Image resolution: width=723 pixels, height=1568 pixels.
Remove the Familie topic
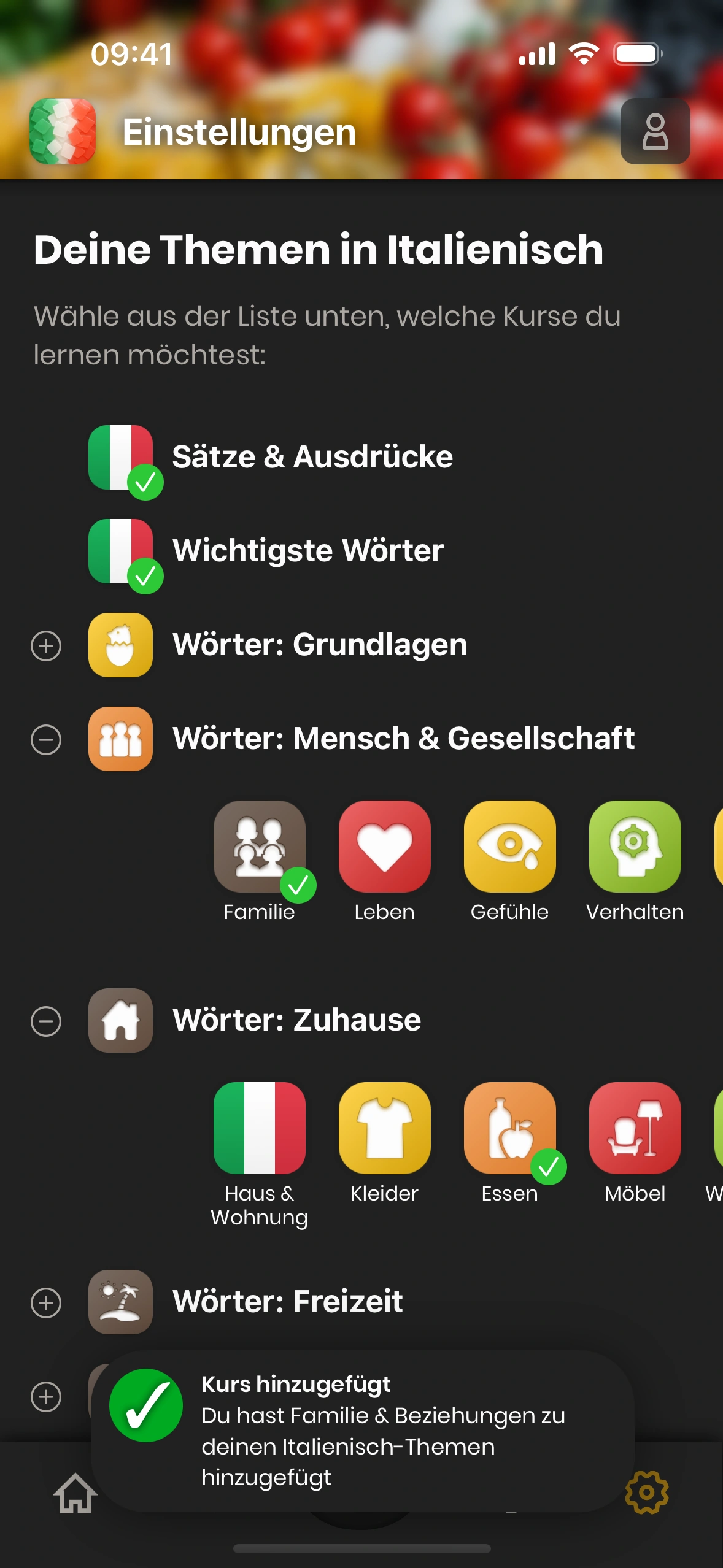[x=260, y=847]
